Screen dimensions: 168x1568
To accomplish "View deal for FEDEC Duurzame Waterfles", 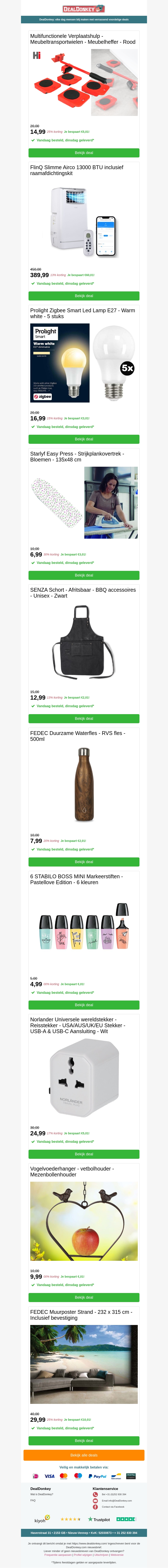I will pyautogui.click(x=84, y=862).
